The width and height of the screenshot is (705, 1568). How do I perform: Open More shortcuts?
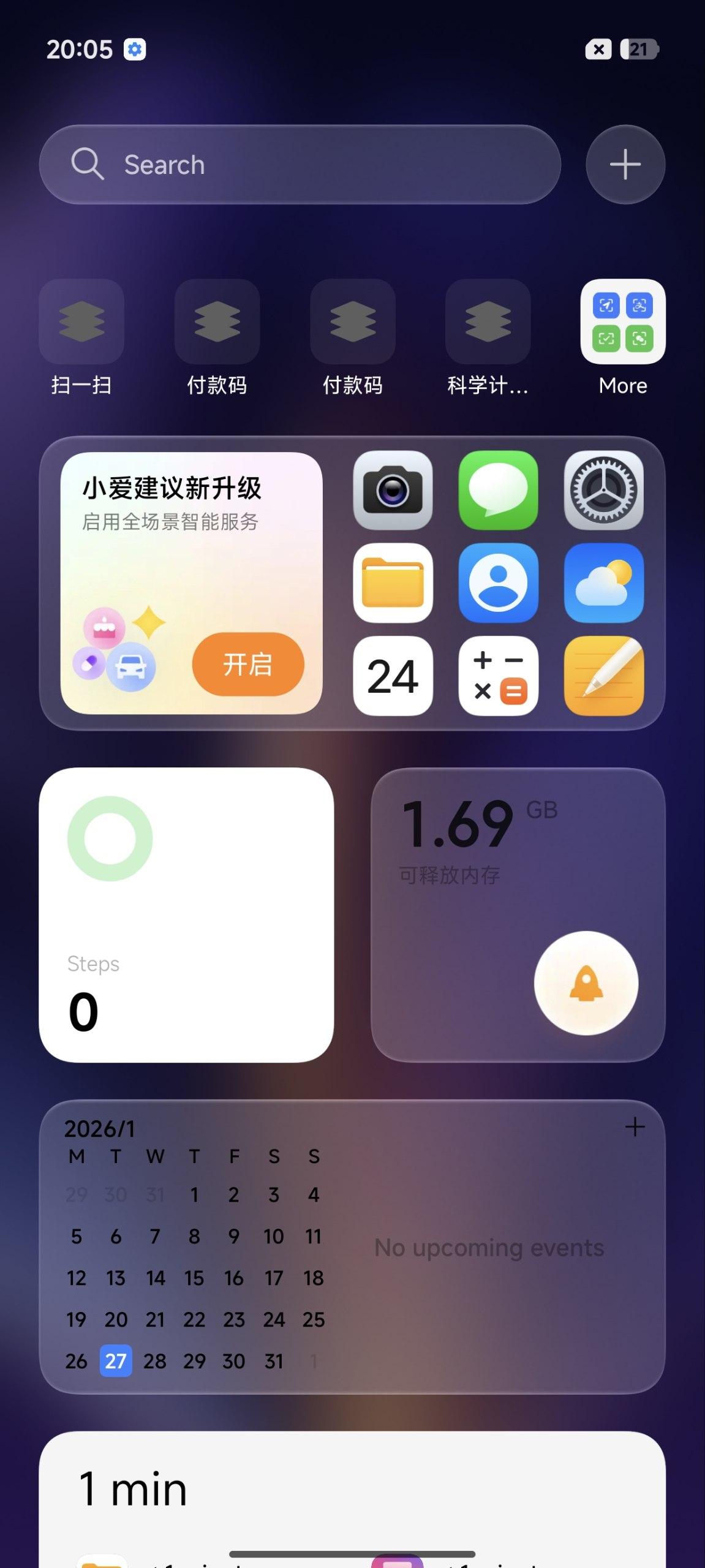click(623, 322)
